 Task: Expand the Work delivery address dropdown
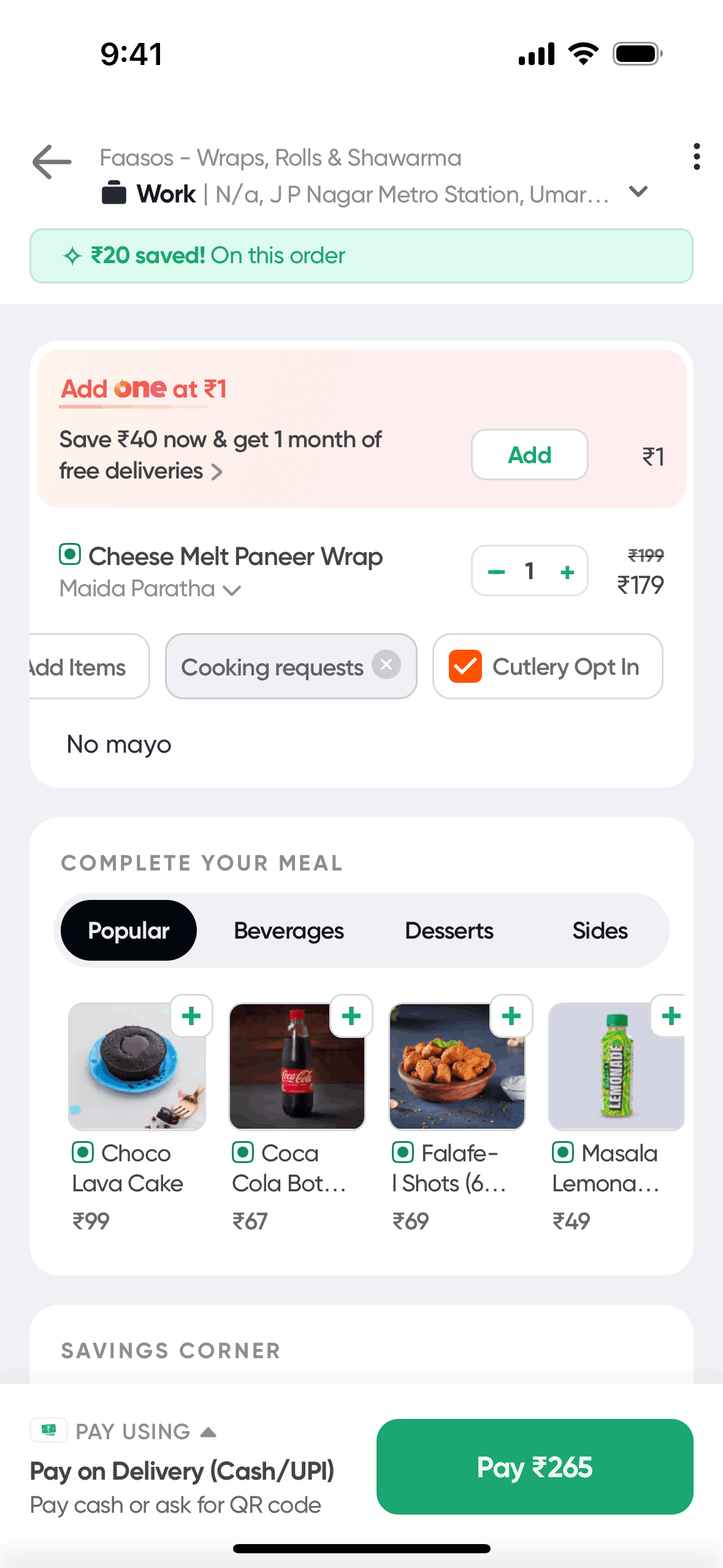(638, 193)
